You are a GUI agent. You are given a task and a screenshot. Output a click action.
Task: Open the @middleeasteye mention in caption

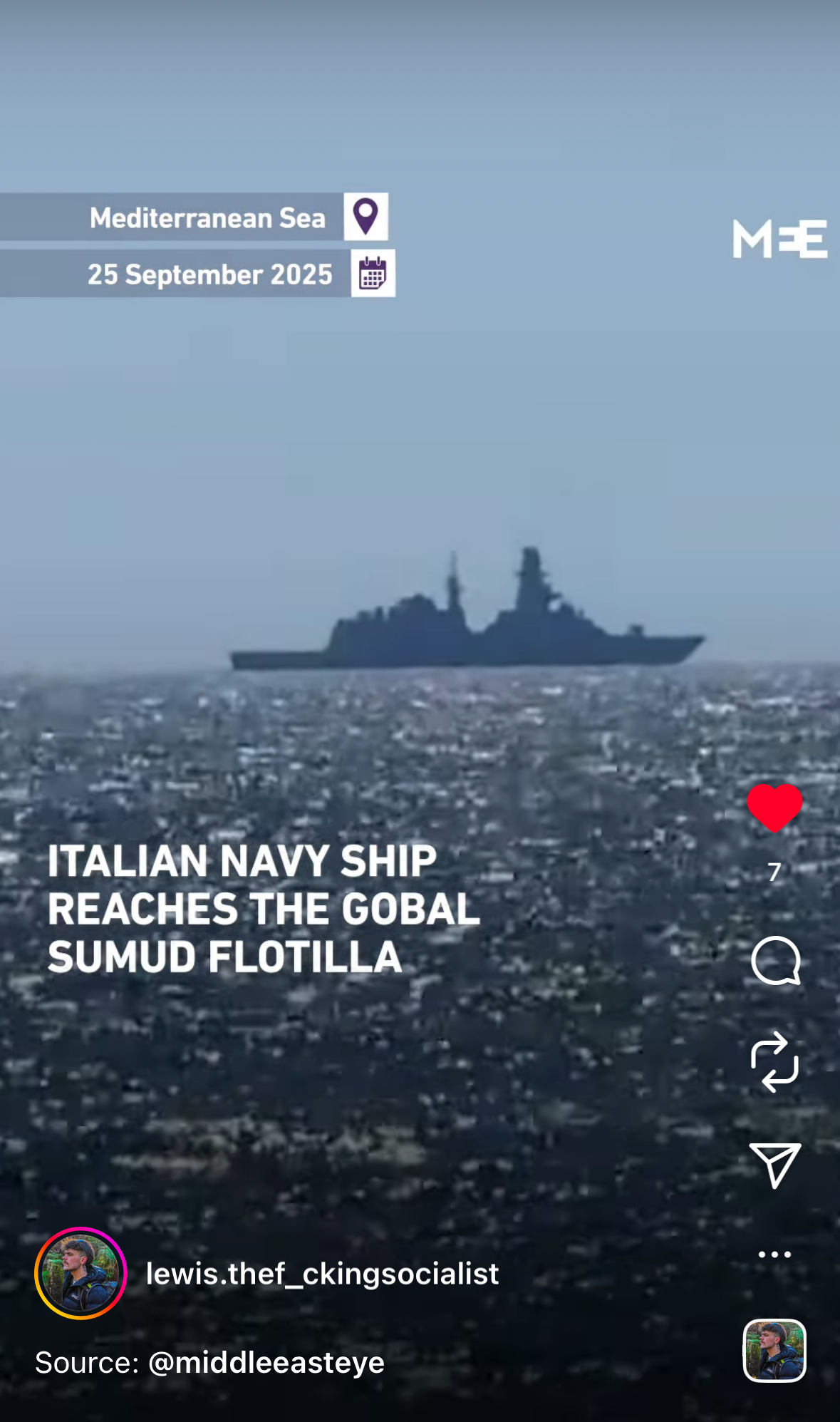point(266,1363)
